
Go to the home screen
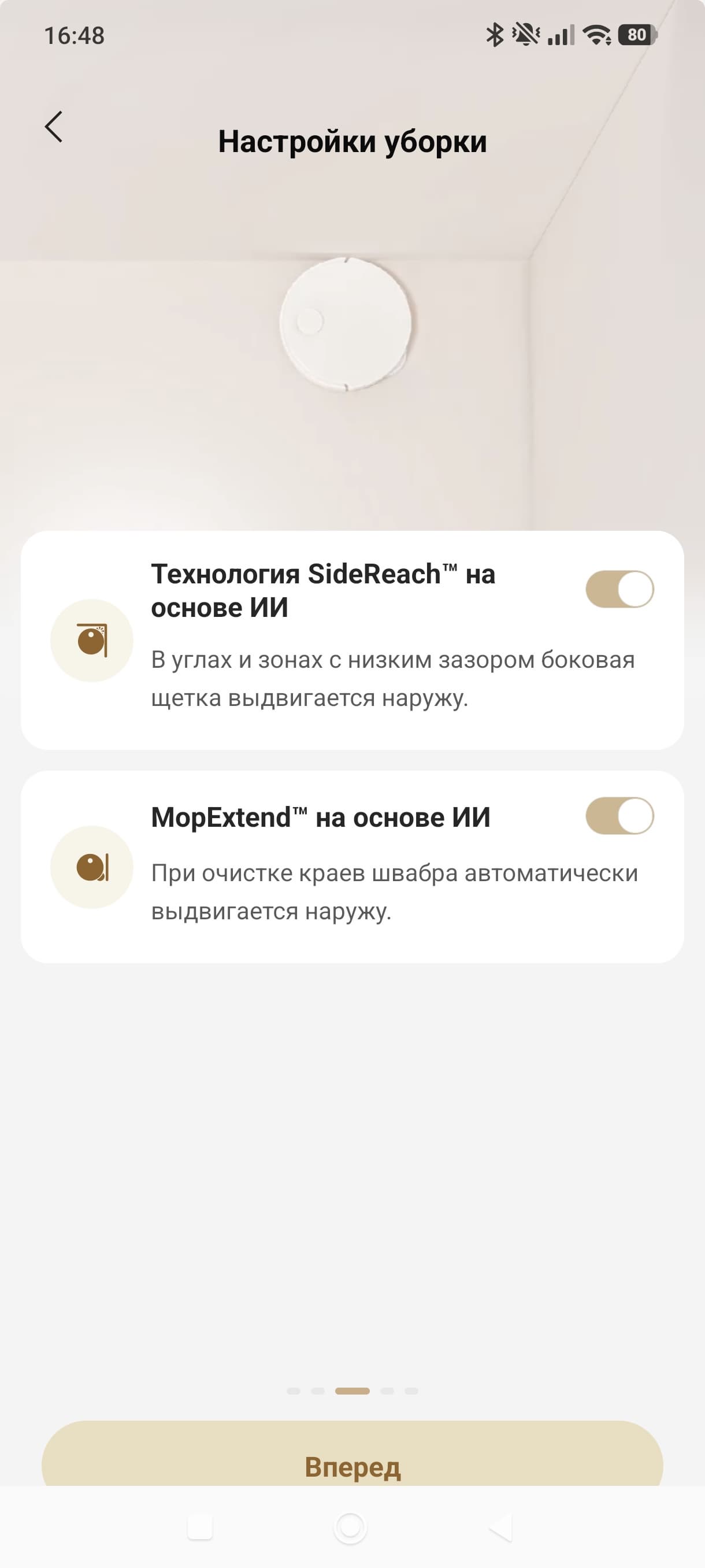tap(350, 1527)
